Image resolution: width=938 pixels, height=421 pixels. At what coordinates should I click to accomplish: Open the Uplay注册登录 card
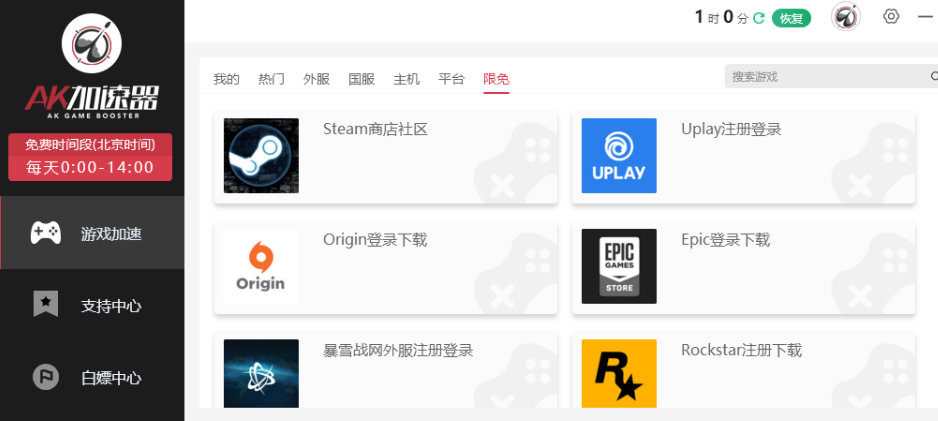[743, 157]
